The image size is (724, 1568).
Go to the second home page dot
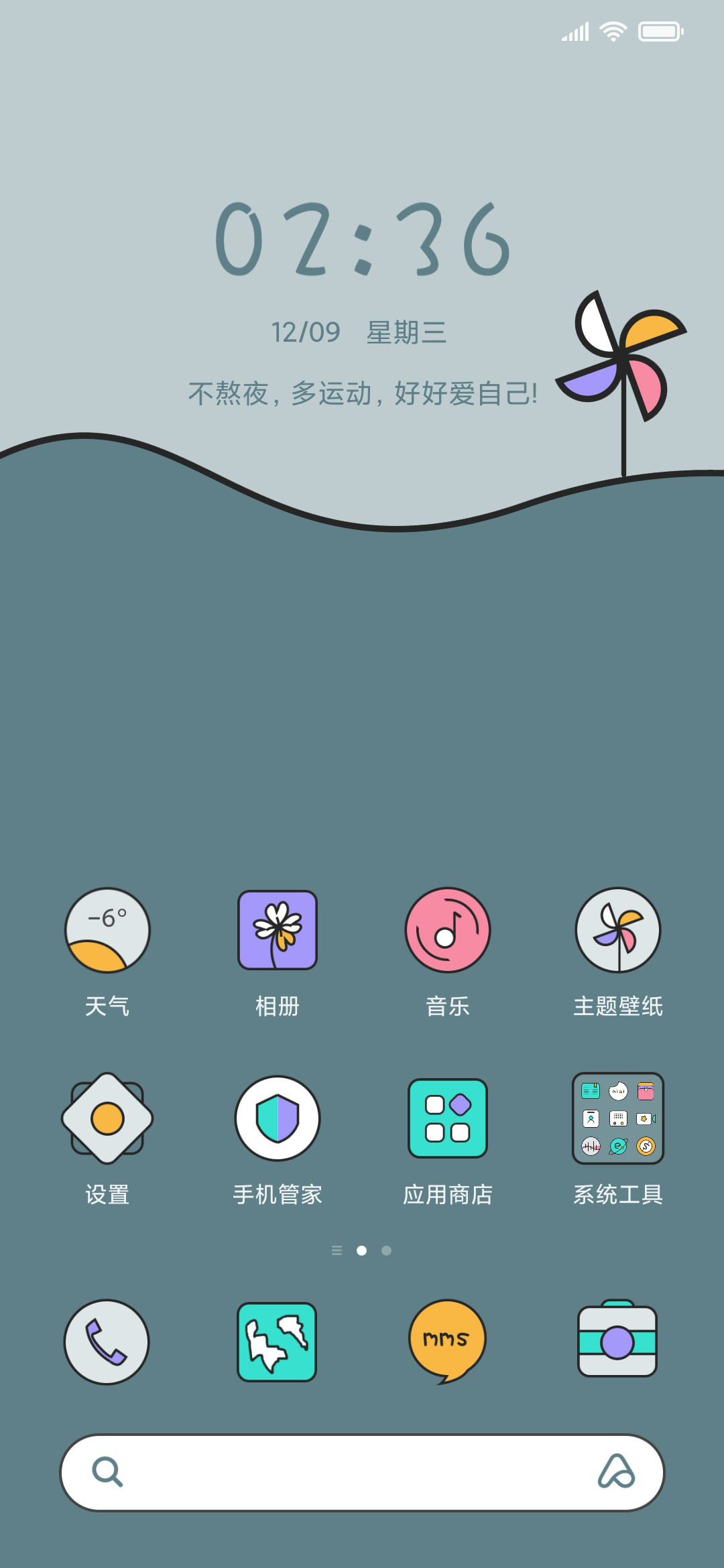pyautogui.click(x=386, y=1250)
